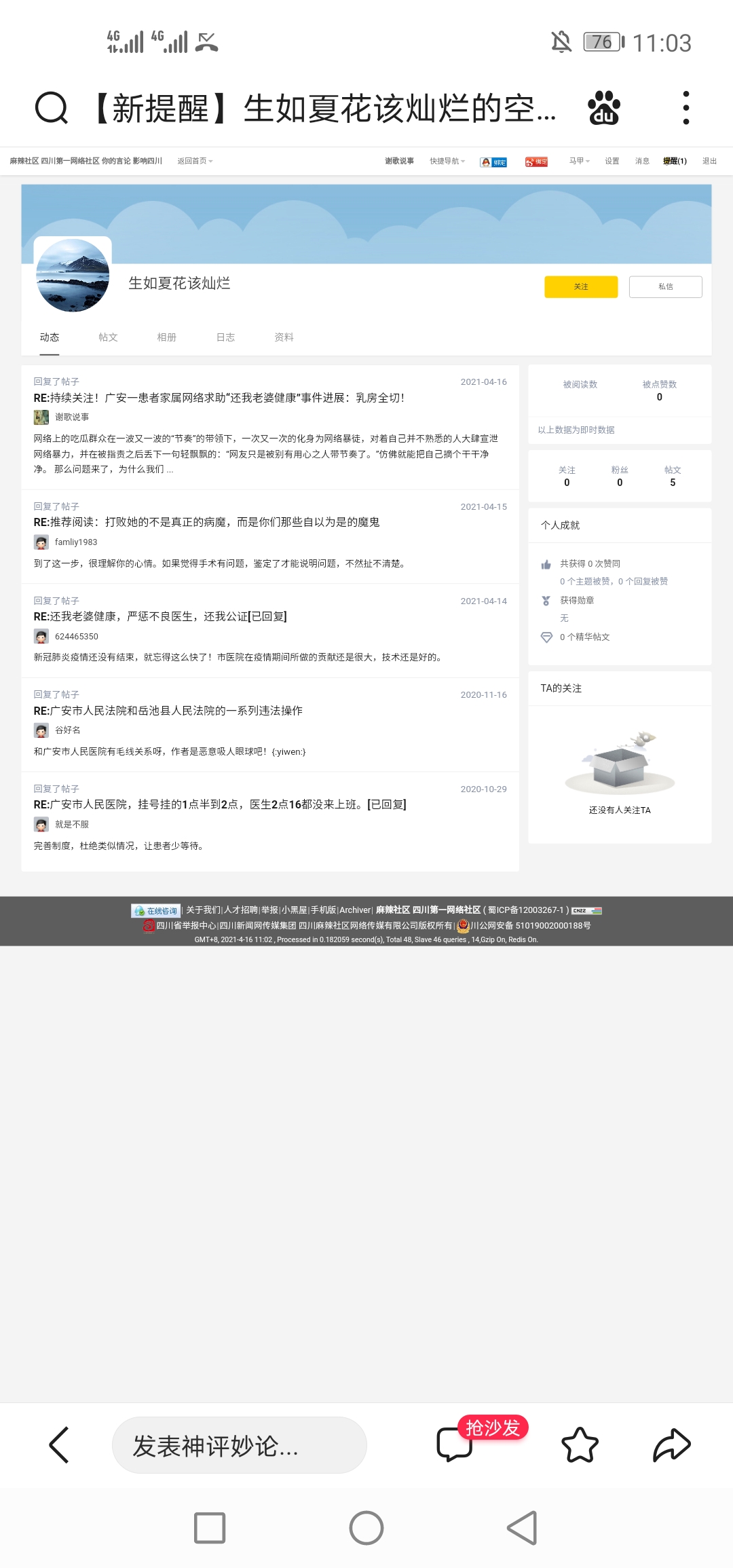733x1568 pixels.
Task: Open the 快捷导航 dropdown
Action: coord(447,161)
